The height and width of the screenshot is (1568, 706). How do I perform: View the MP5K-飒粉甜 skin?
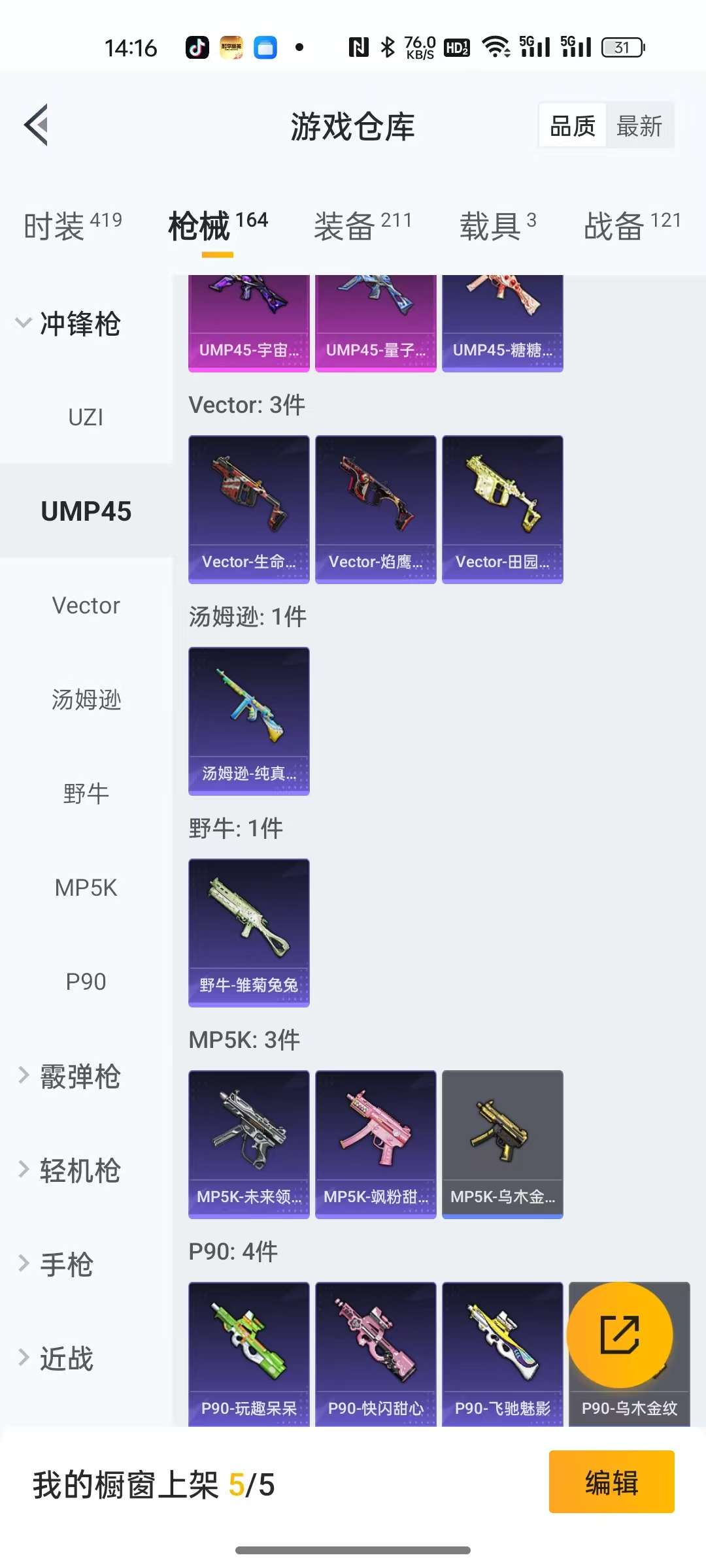click(375, 1144)
